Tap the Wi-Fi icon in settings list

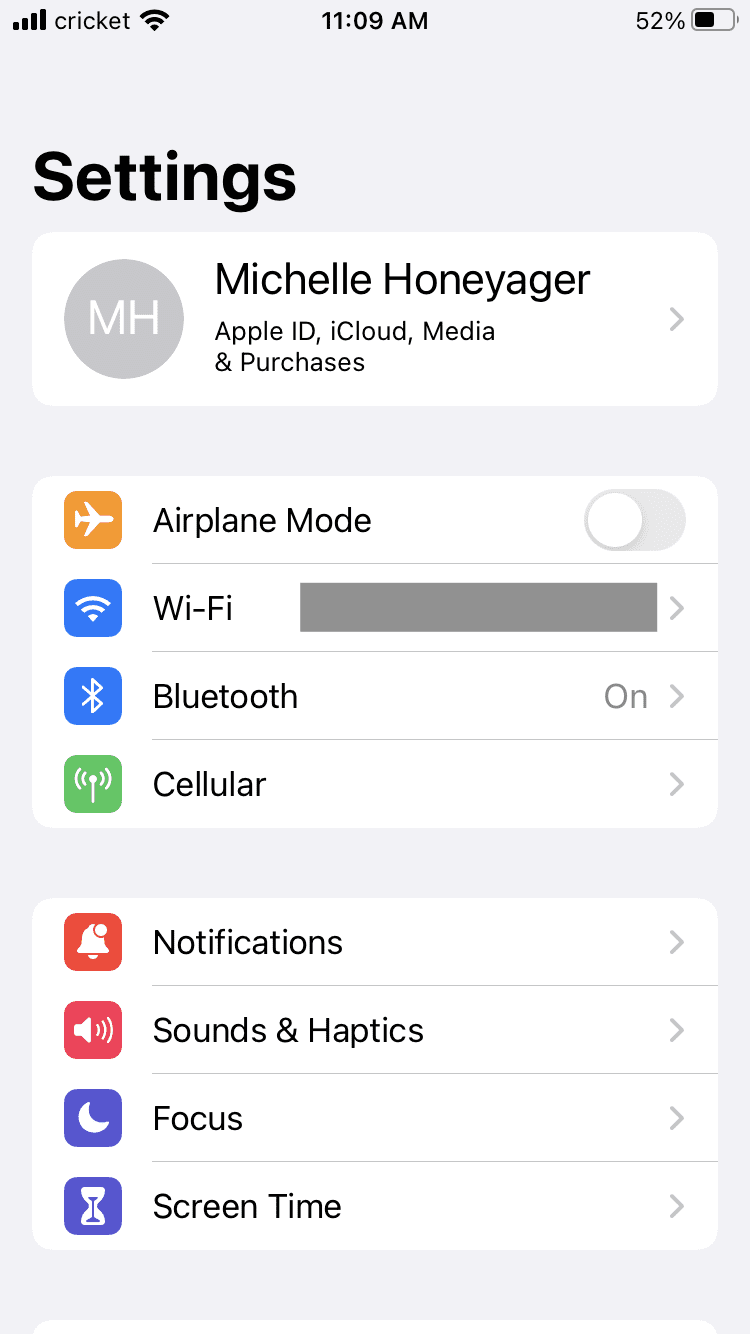tap(92, 608)
